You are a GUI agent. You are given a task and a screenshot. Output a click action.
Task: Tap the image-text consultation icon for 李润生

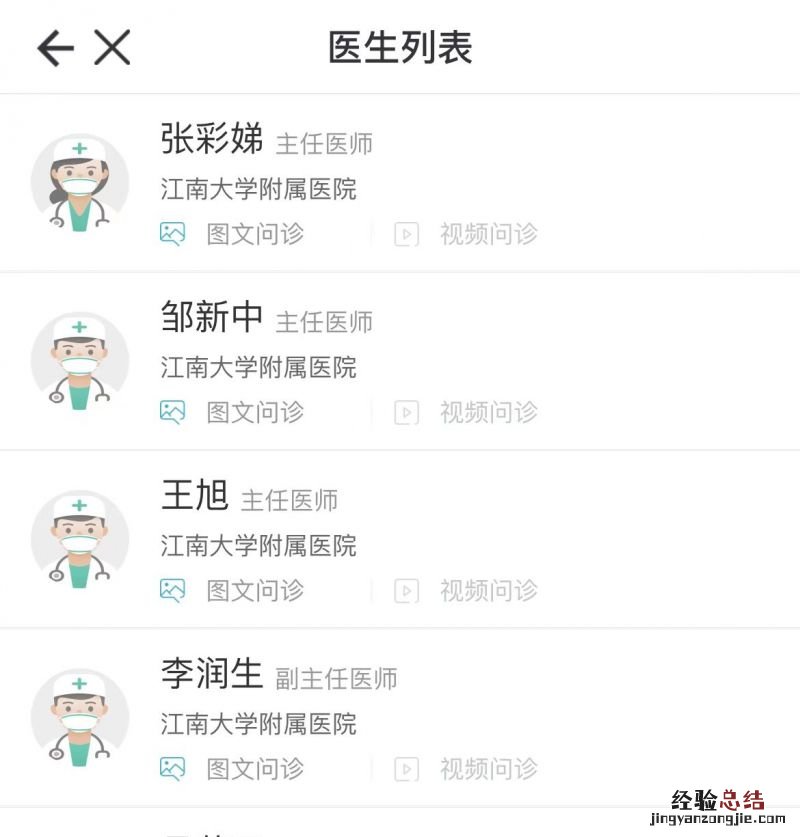pos(173,770)
